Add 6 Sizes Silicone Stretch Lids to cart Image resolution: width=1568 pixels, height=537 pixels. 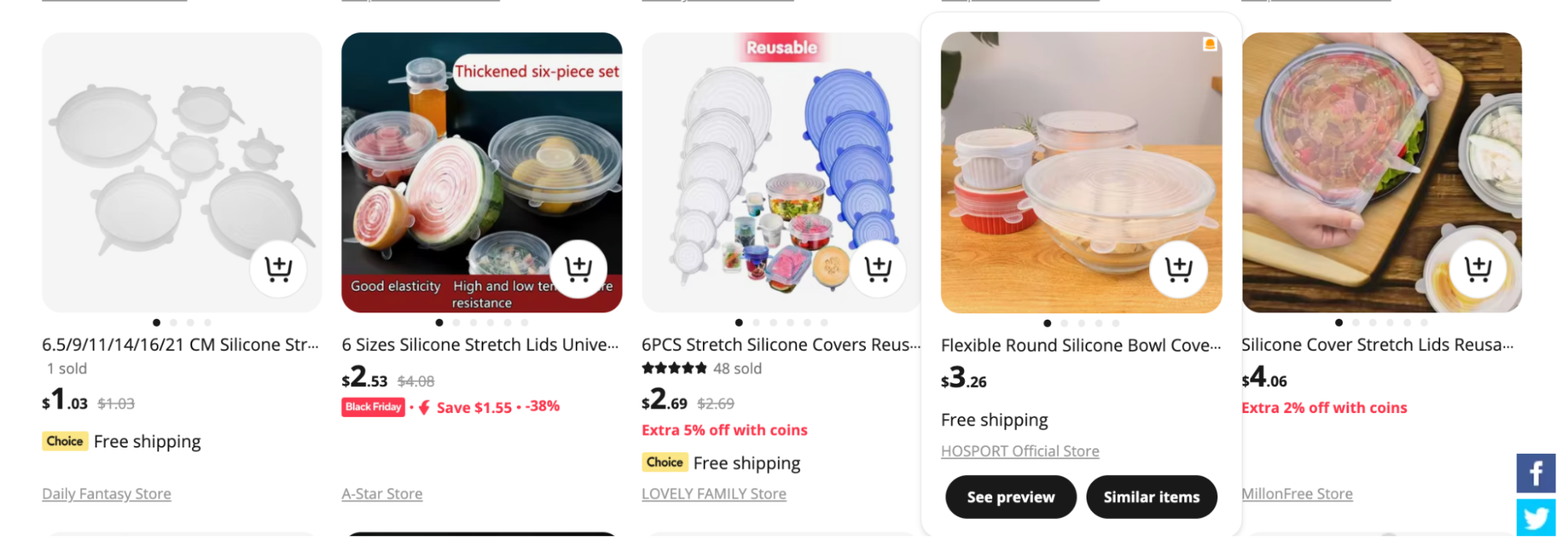coord(578,269)
